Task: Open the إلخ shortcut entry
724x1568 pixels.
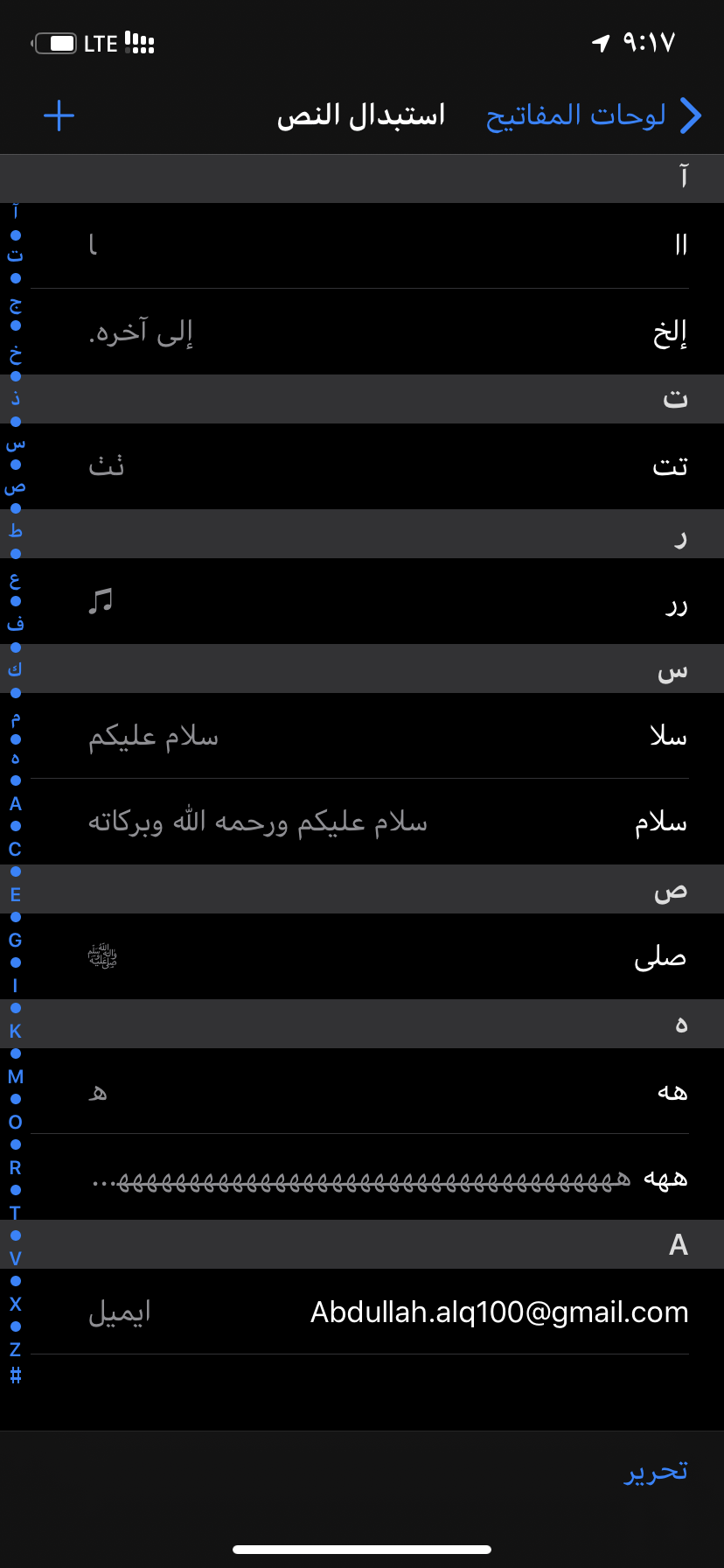Action: (362, 332)
